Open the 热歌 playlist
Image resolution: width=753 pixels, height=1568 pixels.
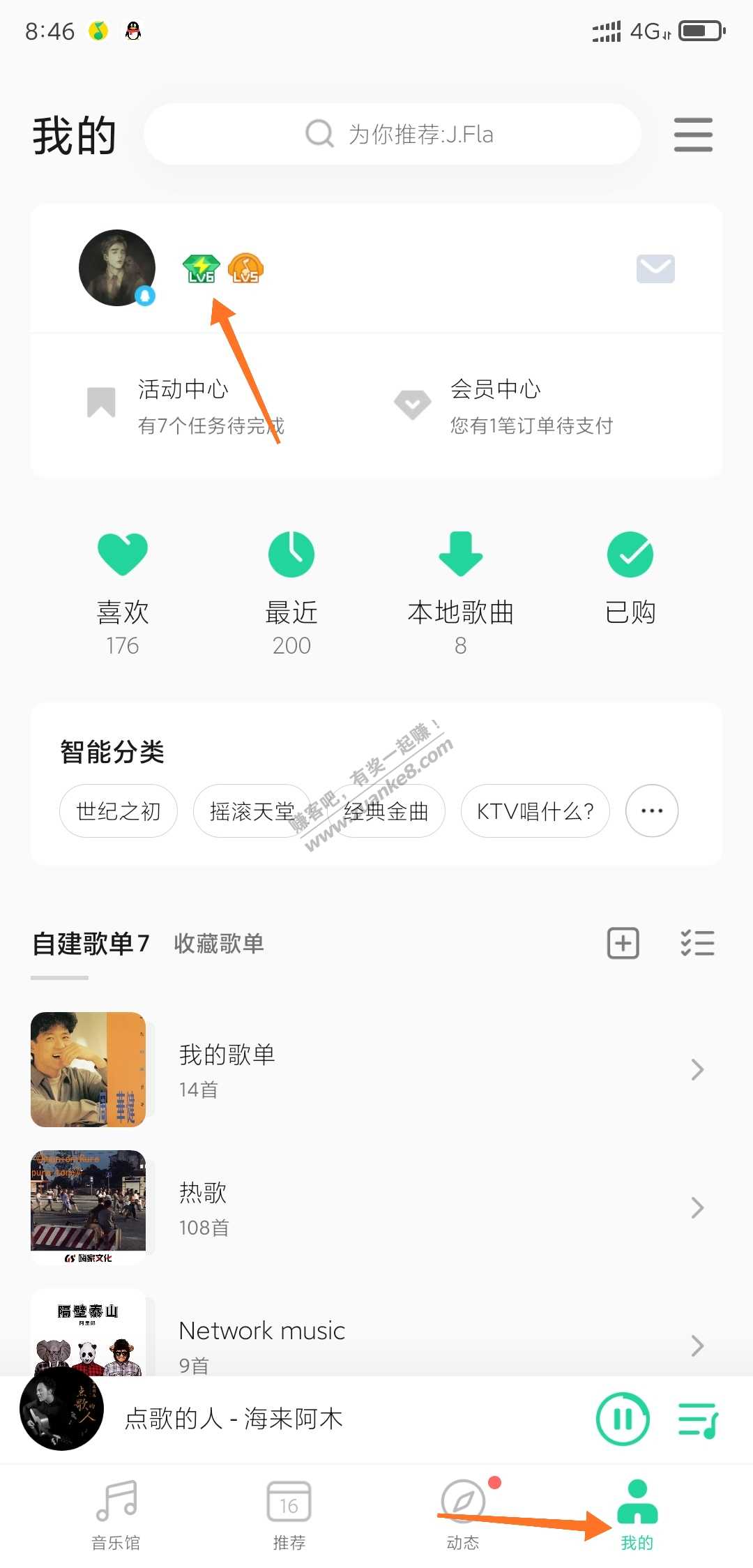pyautogui.click(x=370, y=1207)
